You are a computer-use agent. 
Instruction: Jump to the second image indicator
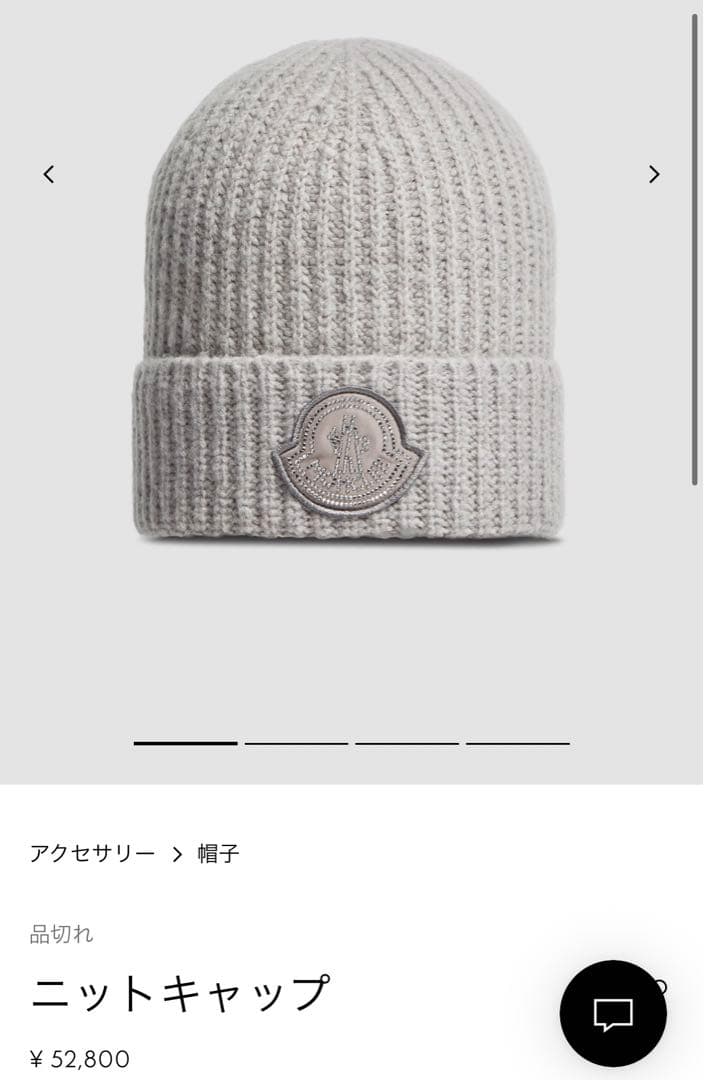(296, 743)
